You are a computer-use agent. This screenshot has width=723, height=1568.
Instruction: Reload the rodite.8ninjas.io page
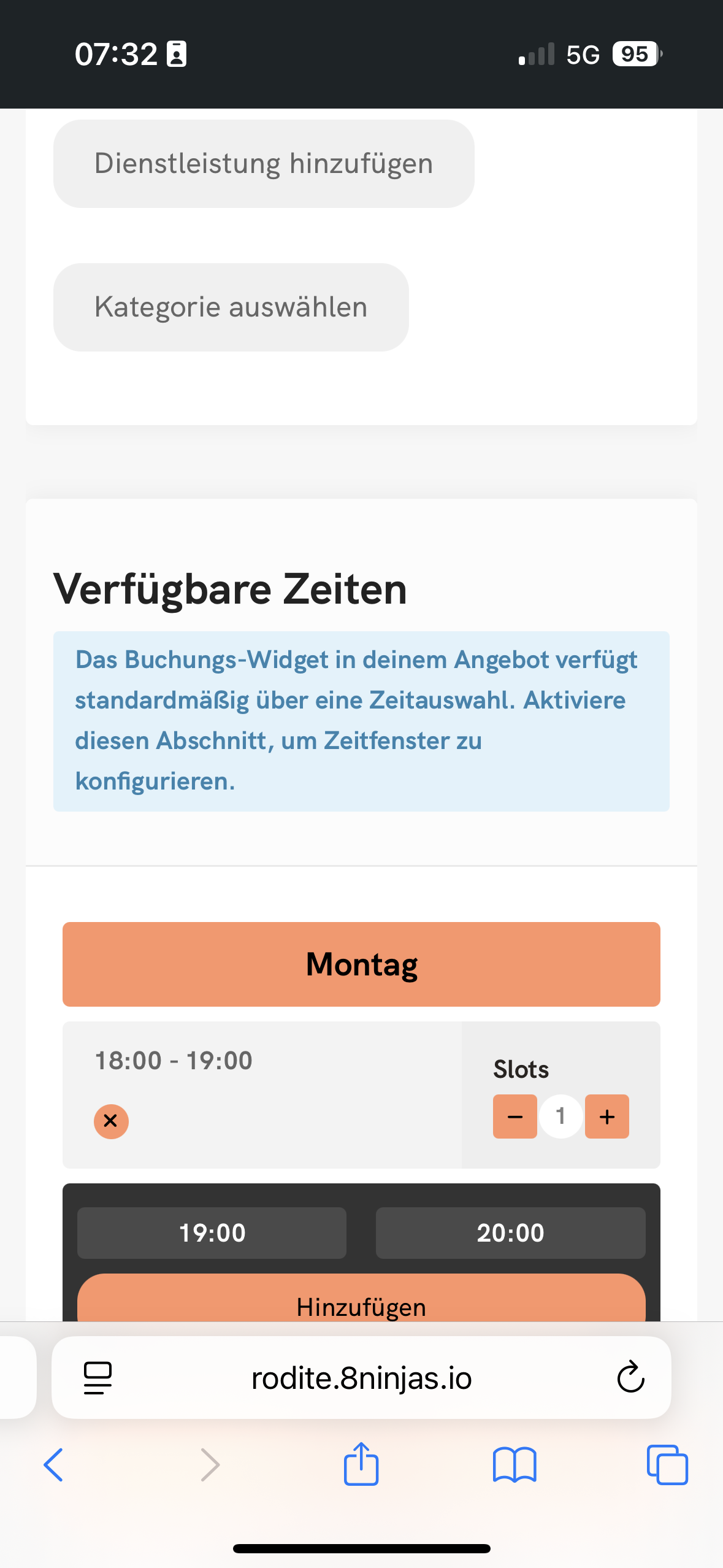pos(630,1378)
